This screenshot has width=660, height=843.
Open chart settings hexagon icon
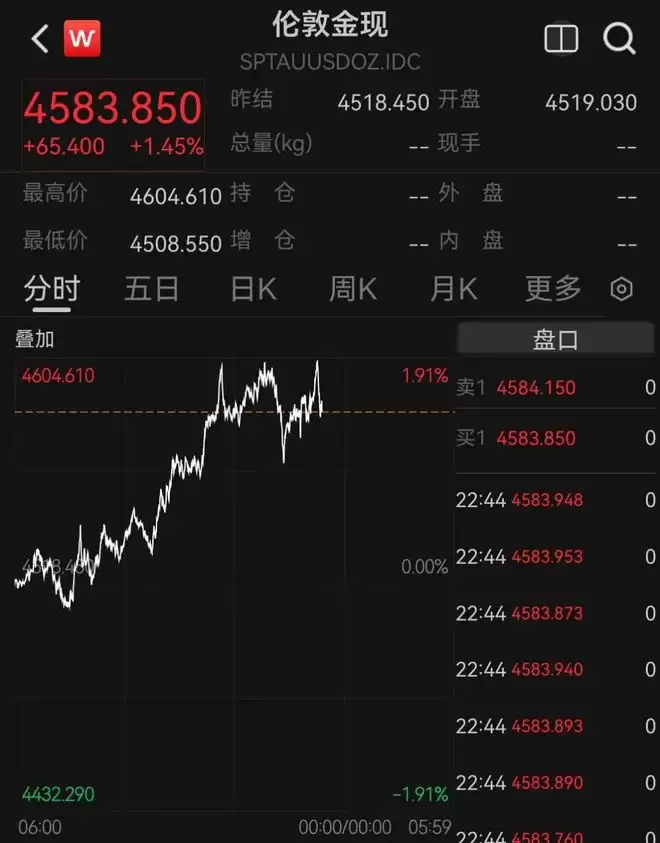[x=621, y=289]
